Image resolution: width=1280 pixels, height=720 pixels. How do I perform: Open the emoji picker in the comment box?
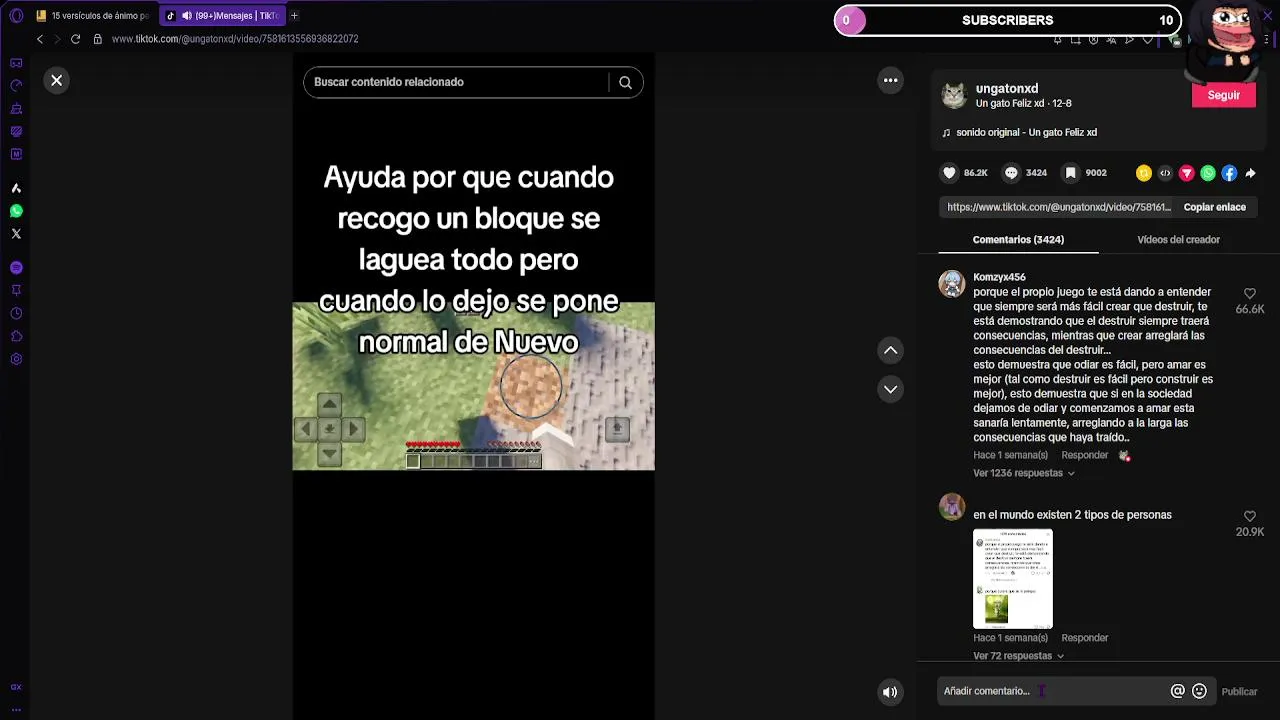pos(1199,691)
